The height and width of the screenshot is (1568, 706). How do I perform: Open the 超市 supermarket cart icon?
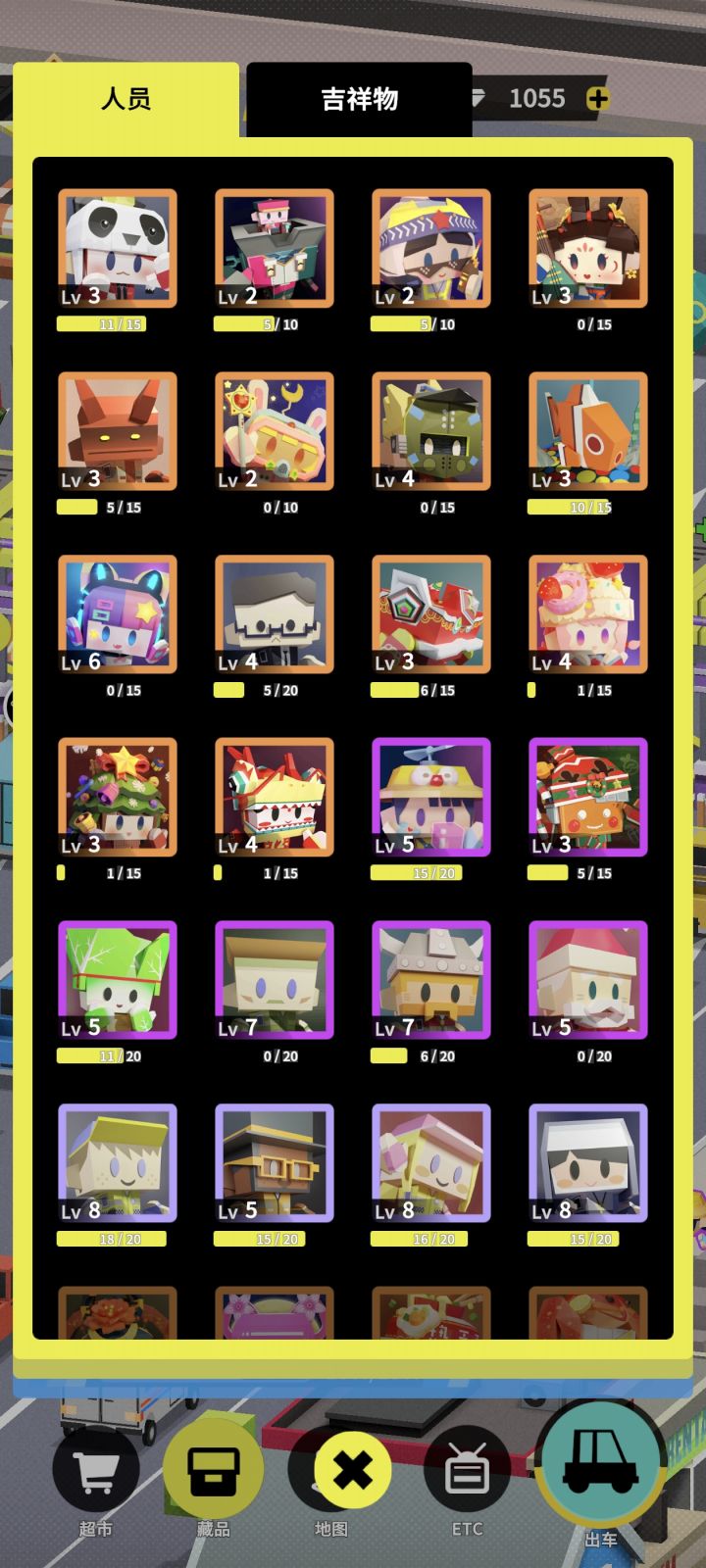coord(94,1469)
